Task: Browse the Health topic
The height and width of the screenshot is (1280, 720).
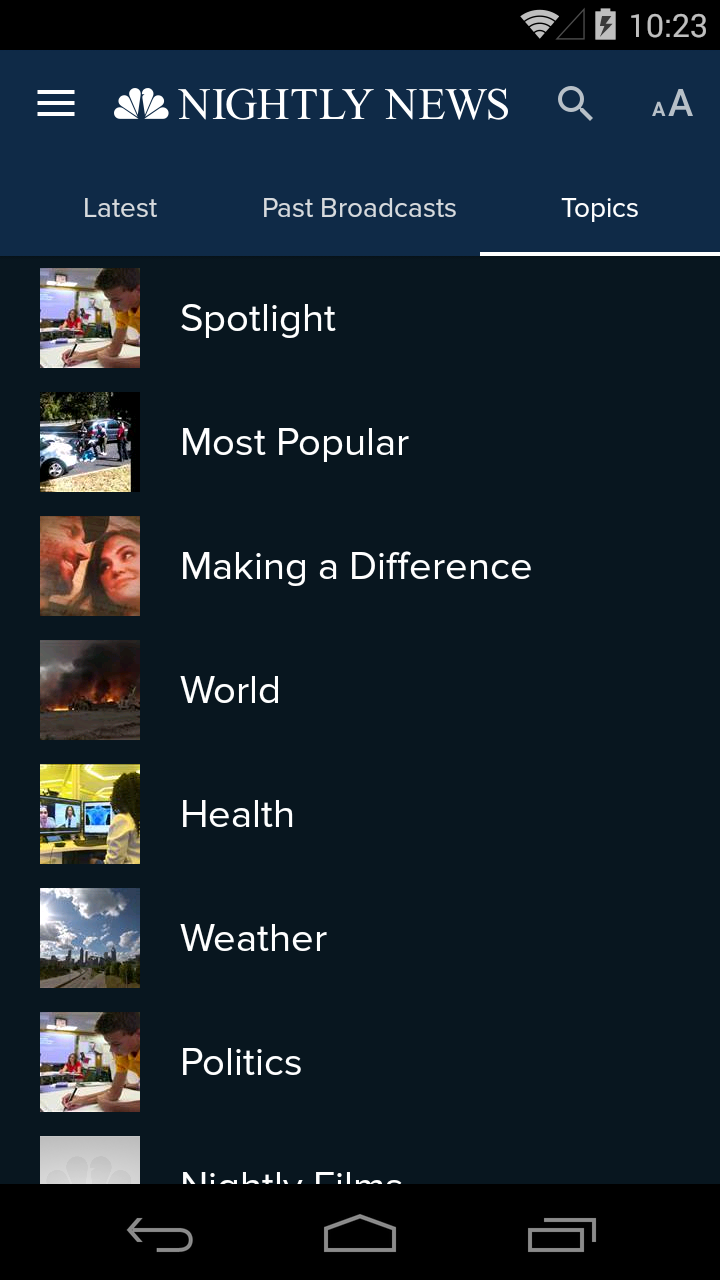Action: (237, 814)
